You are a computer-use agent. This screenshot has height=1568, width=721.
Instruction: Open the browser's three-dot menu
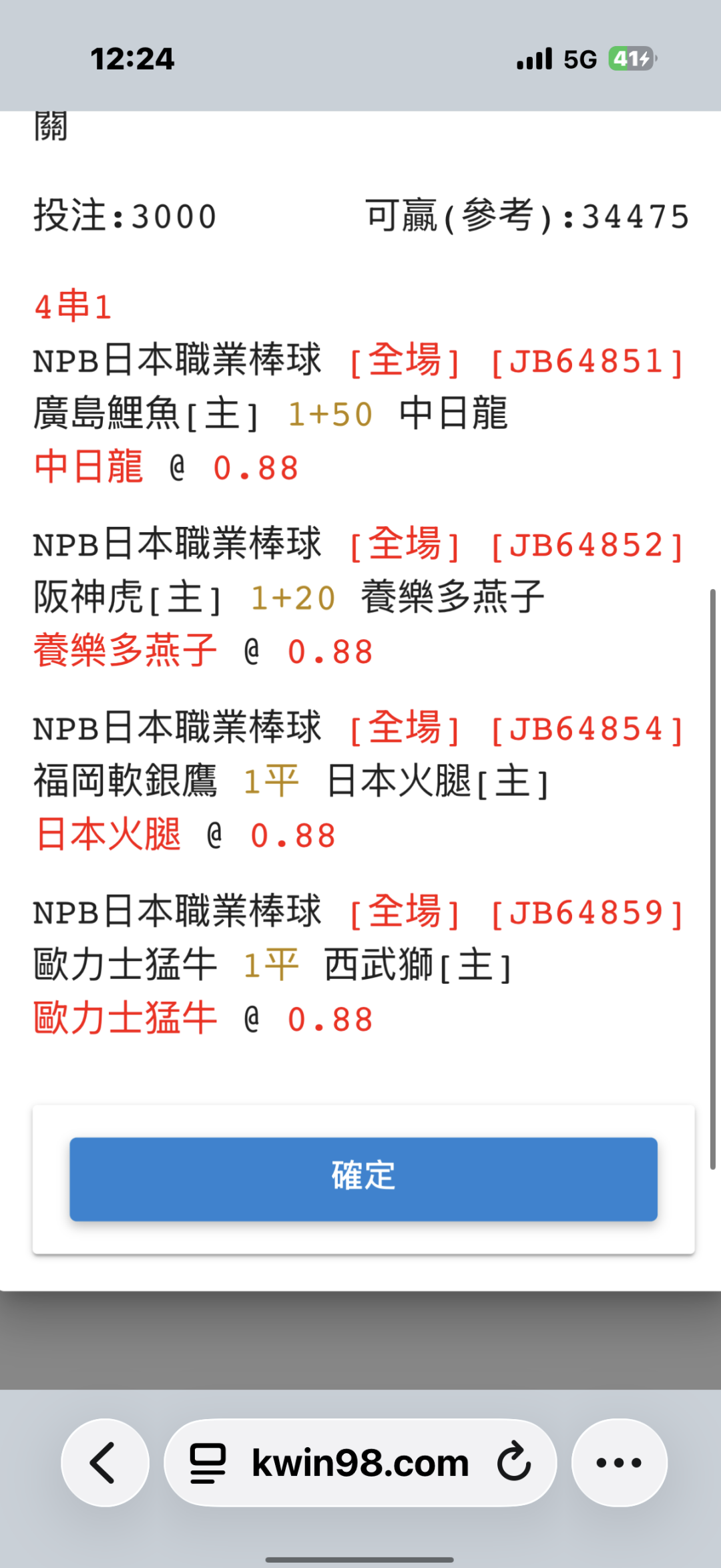(x=619, y=1462)
